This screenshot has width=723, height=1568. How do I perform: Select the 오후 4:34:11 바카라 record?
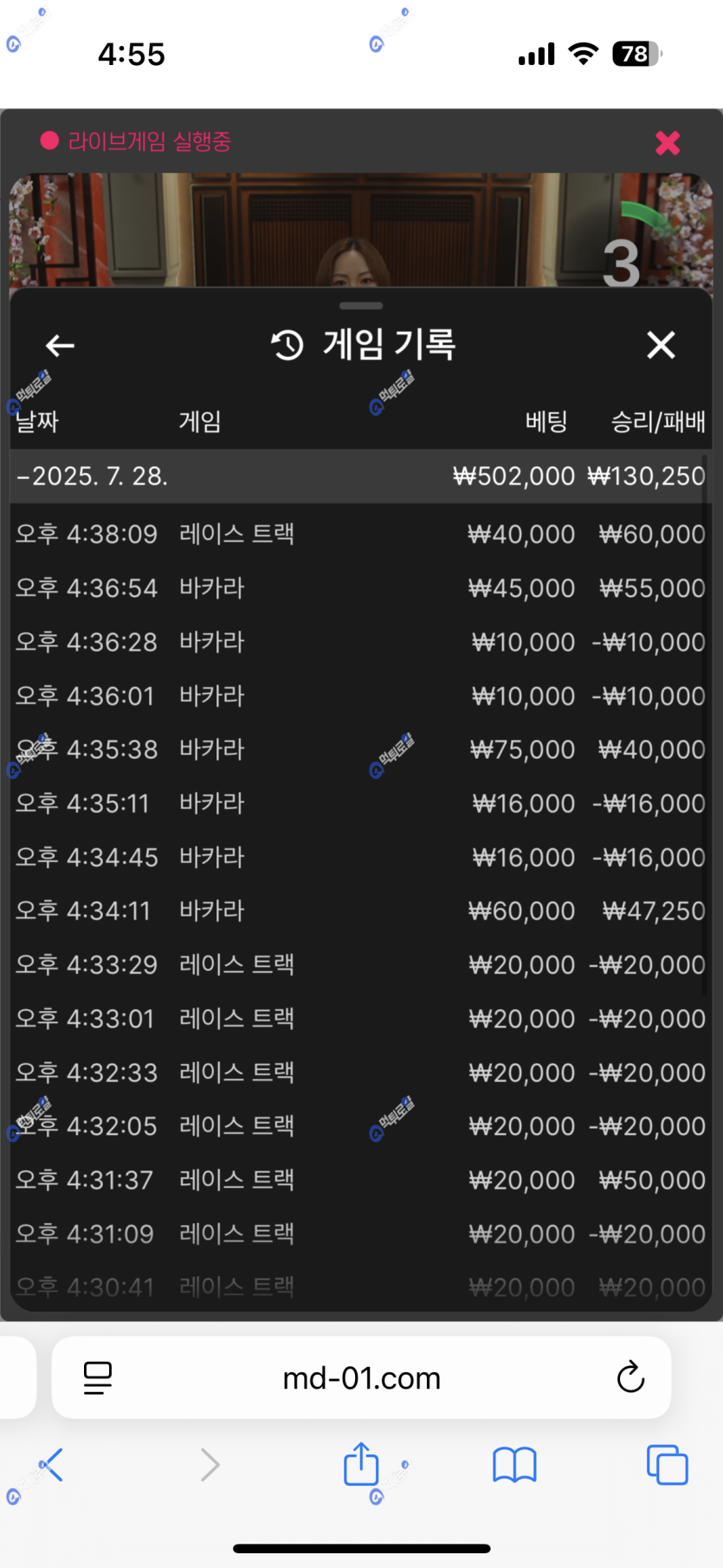tap(359, 910)
